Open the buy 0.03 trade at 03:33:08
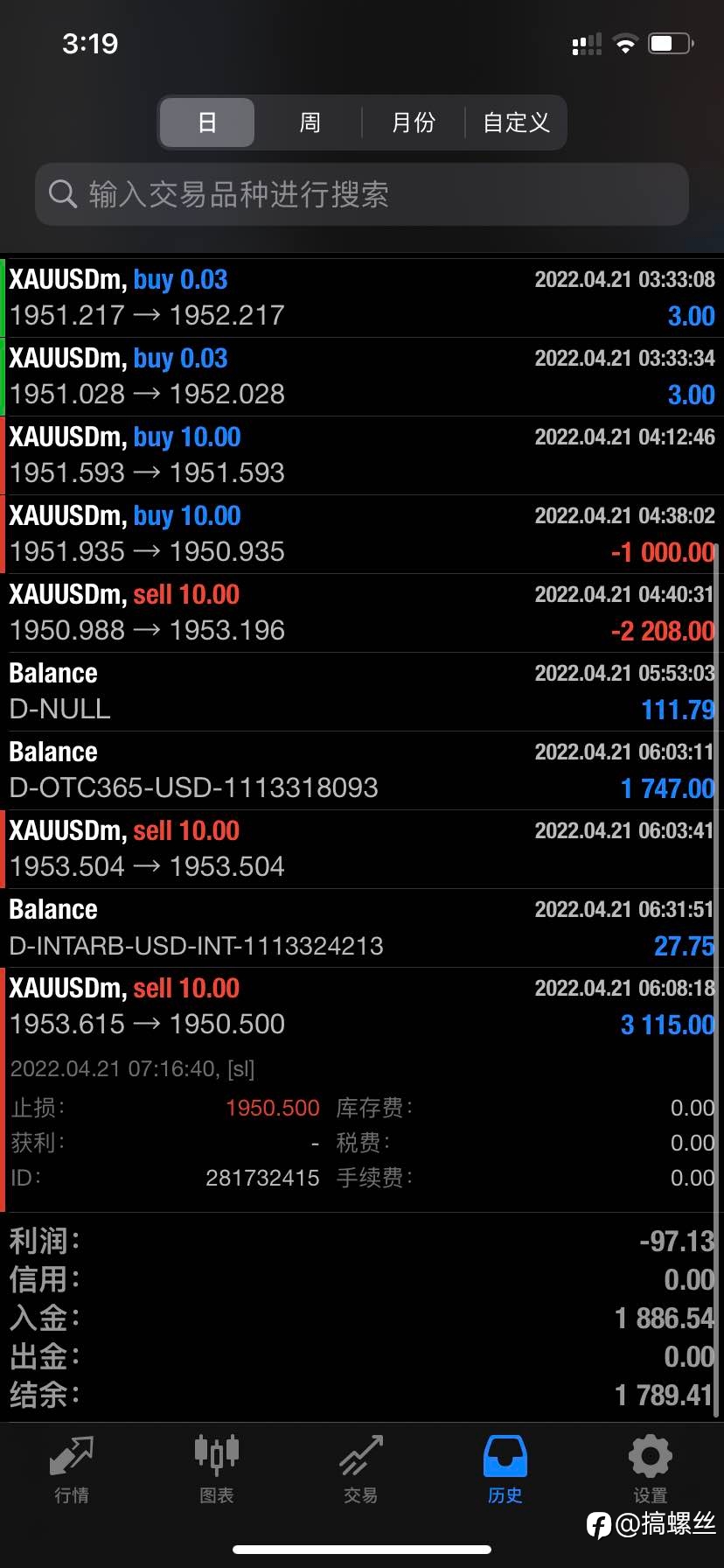 click(x=362, y=297)
